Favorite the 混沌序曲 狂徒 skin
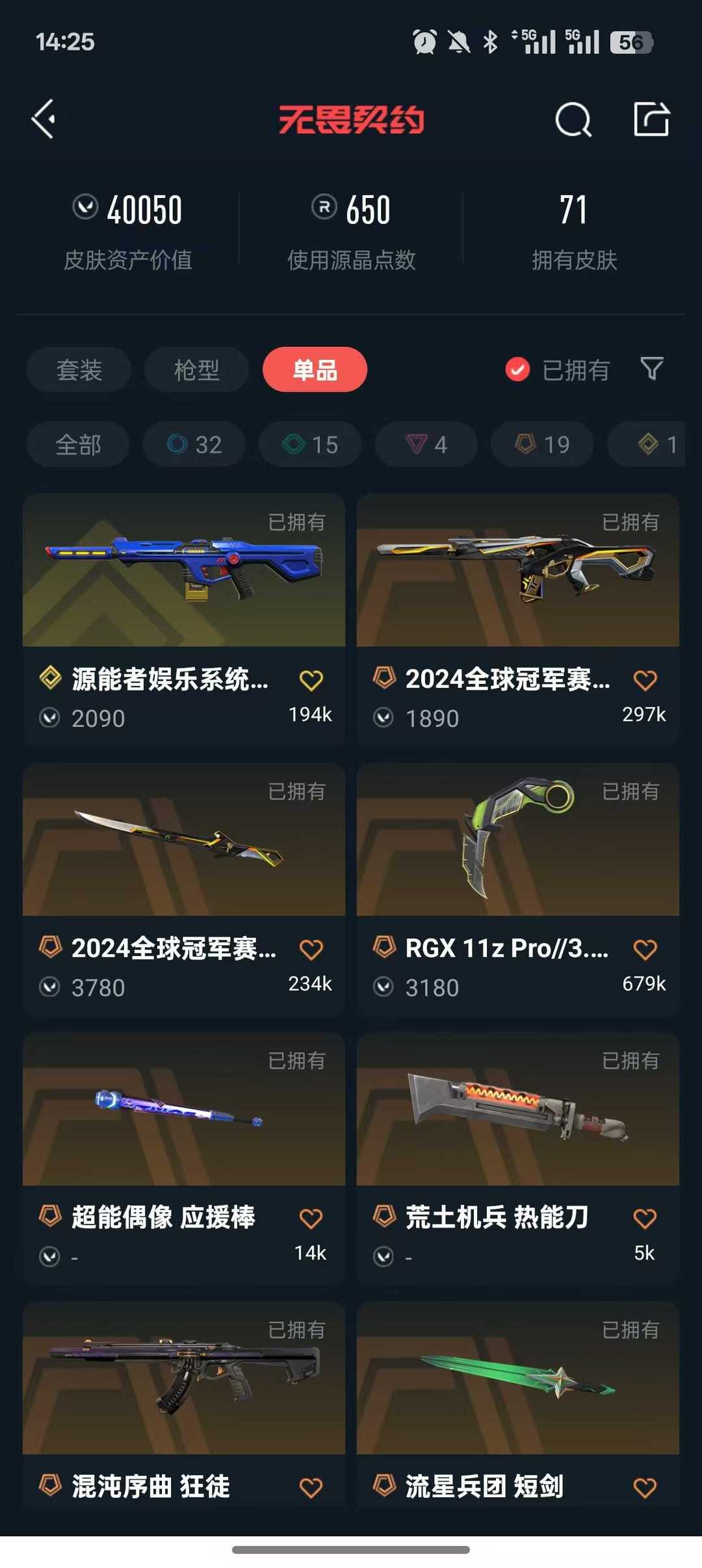The width and height of the screenshot is (702, 1568). click(311, 1487)
